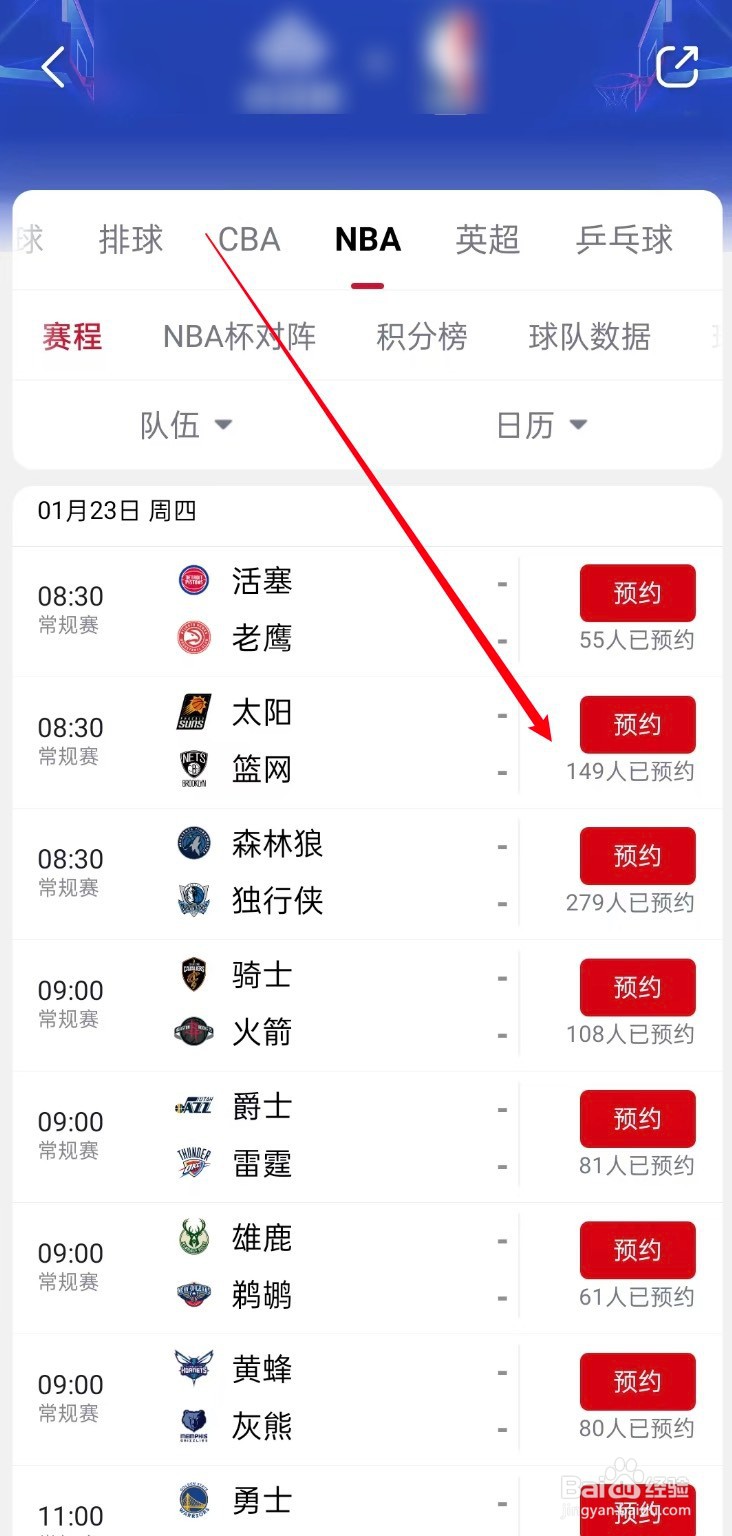
Task: Click the back arrow at top left
Action: (52, 67)
